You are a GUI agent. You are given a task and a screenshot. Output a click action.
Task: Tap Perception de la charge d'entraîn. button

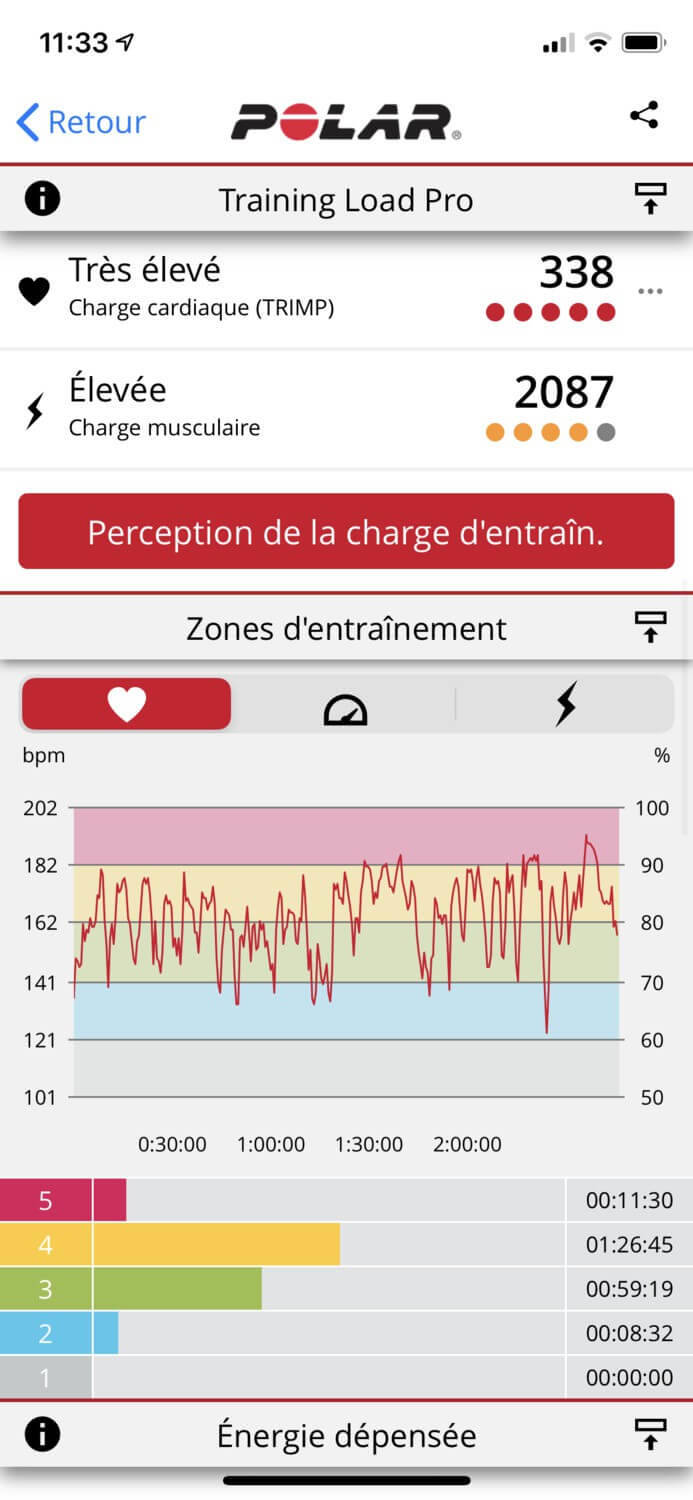point(346,531)
